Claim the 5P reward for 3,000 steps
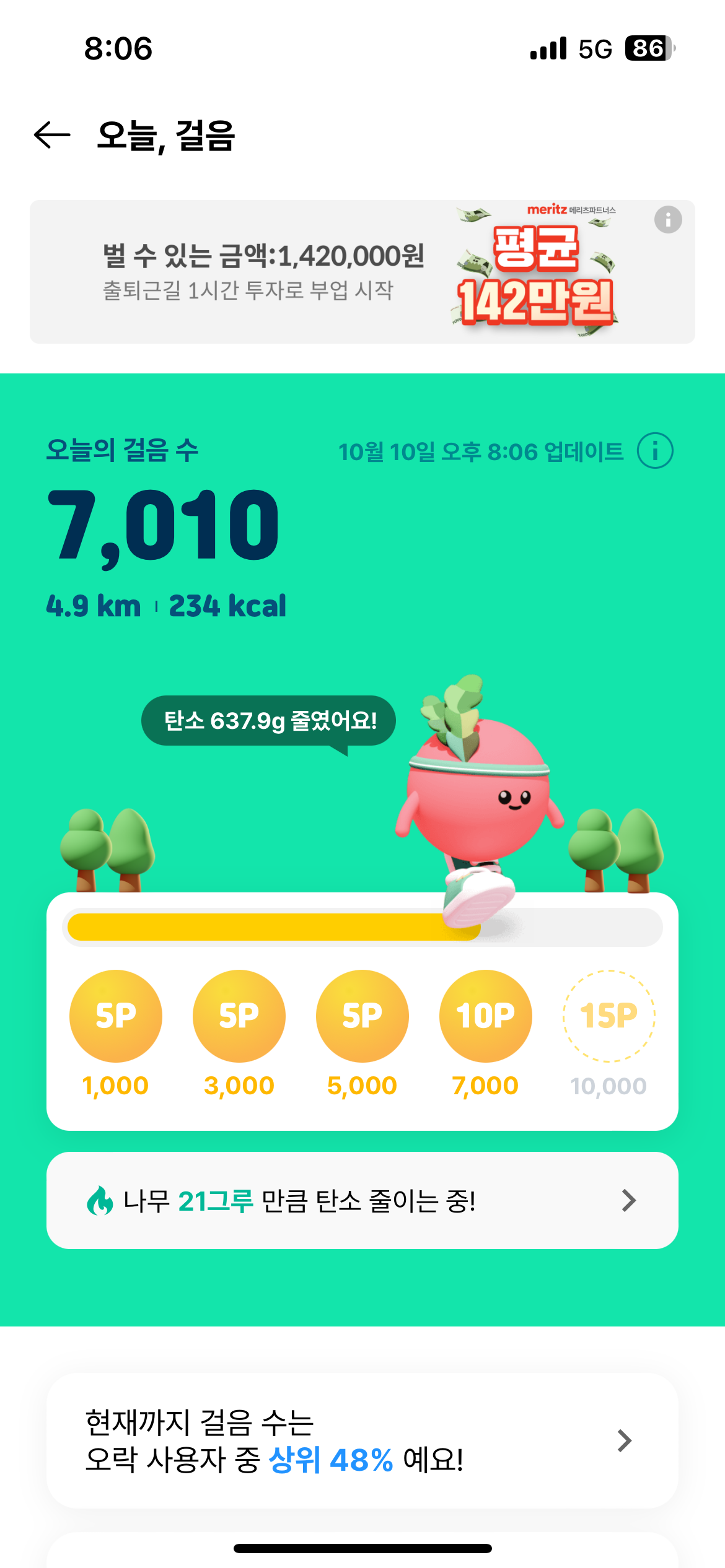Screen dimensions: 725x1568 coord(239,1016)
